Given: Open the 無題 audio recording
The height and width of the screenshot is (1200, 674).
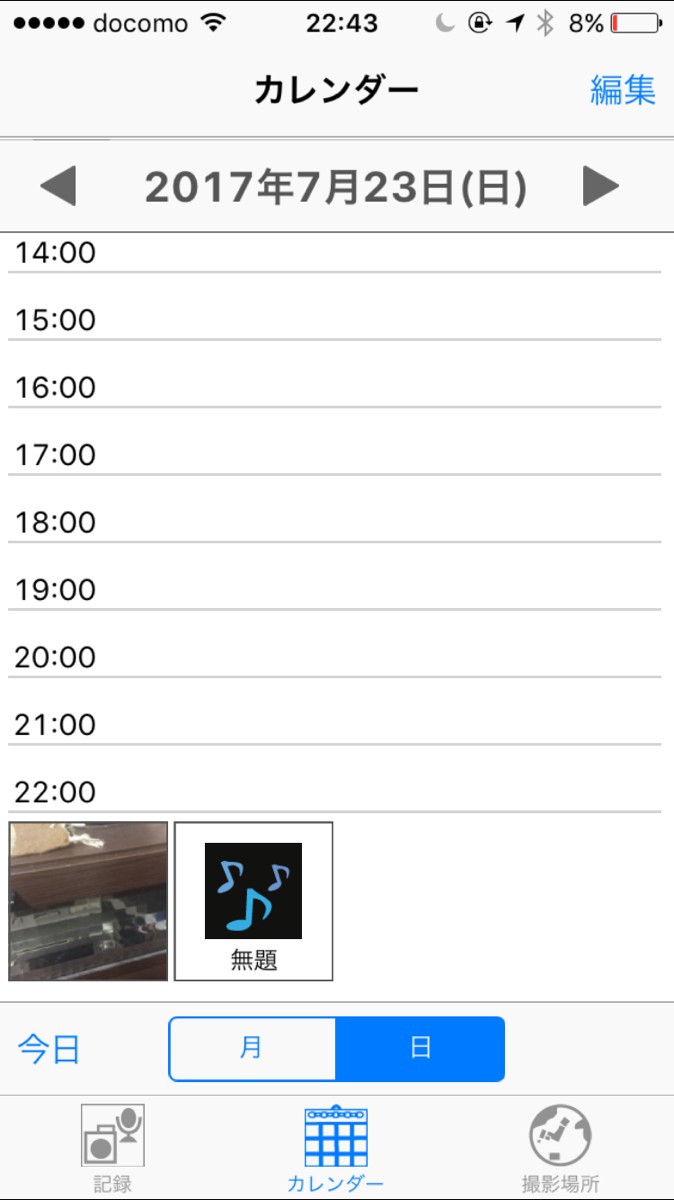Looking at the screenshot, I should [x=254, y=901].
